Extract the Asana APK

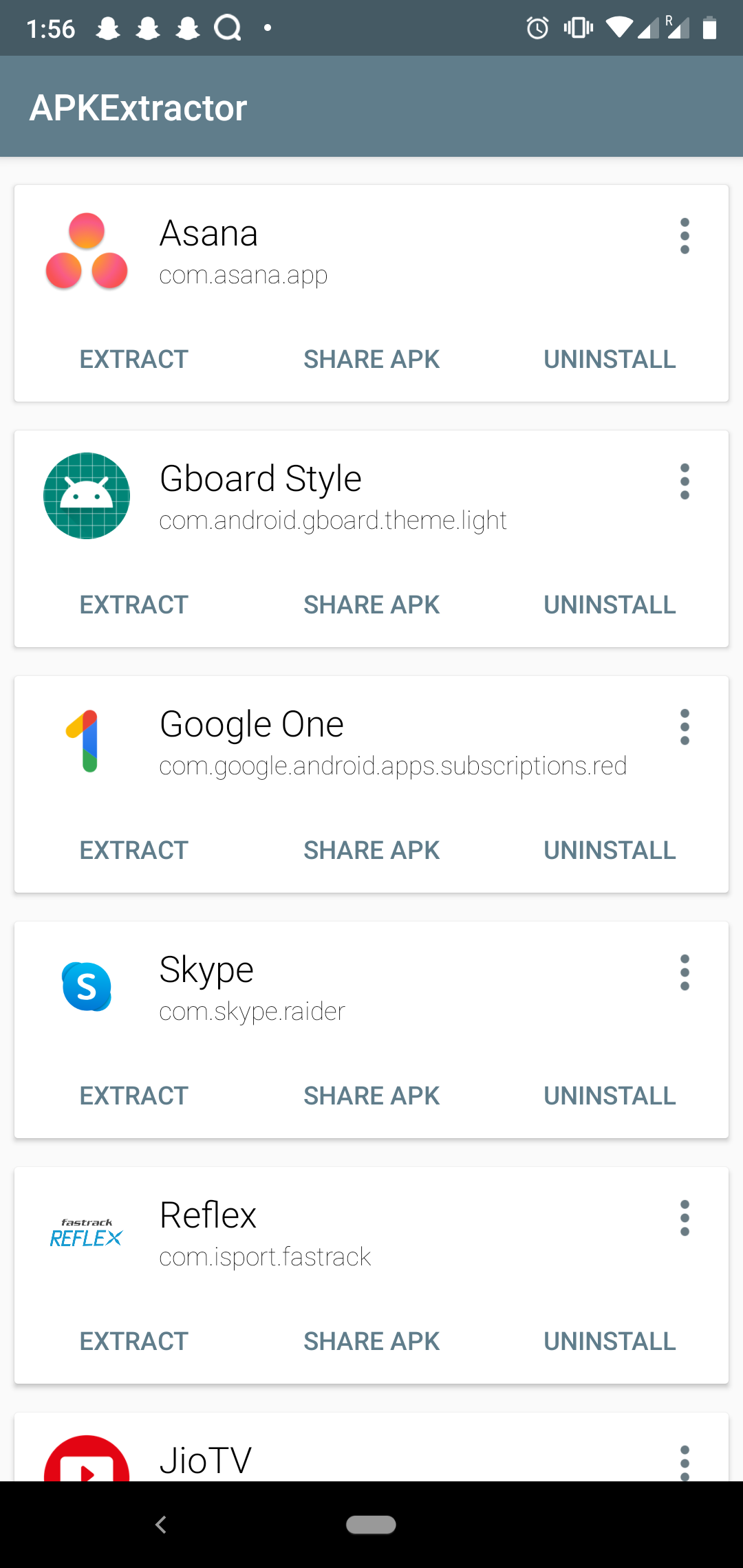point(134,359)
